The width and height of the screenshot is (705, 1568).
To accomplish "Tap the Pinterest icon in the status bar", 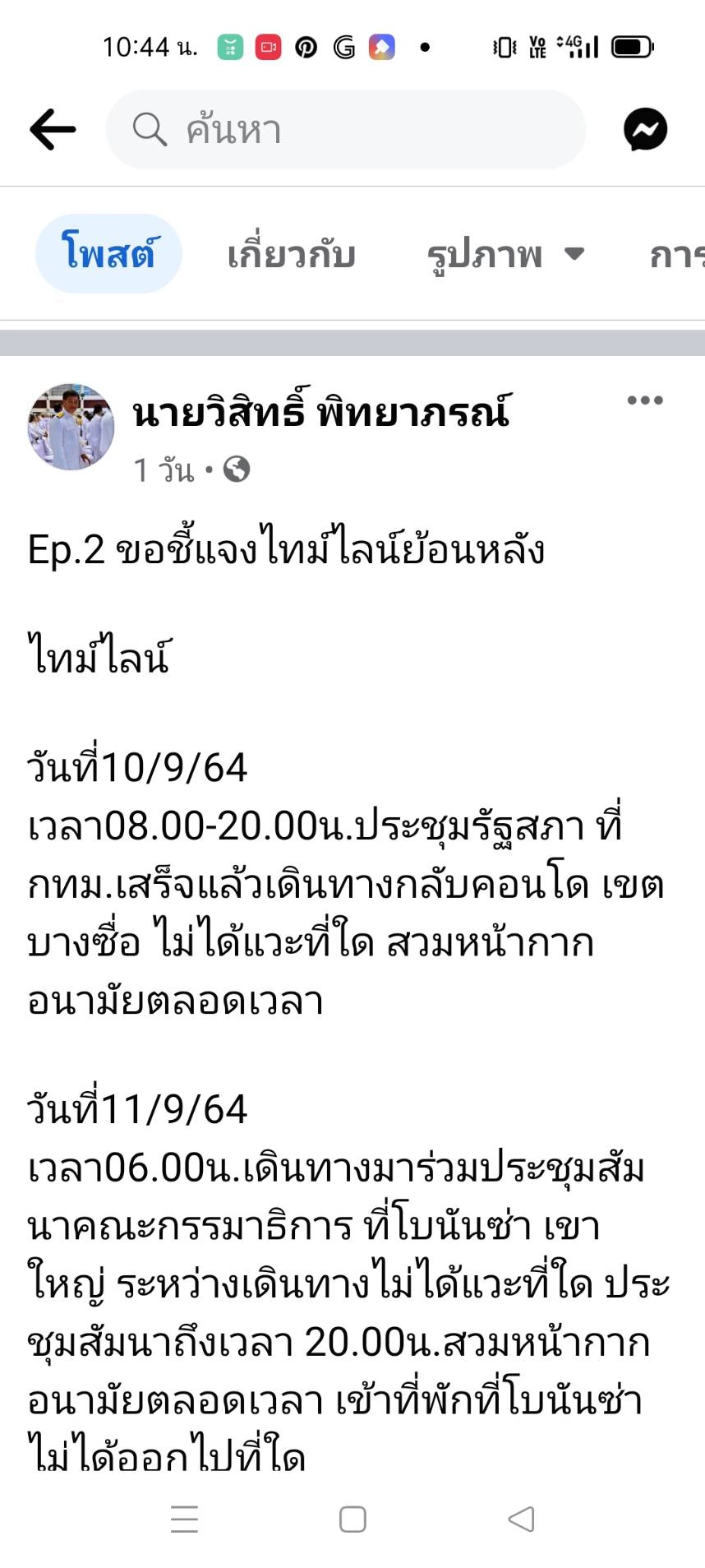I will point(306,47).
